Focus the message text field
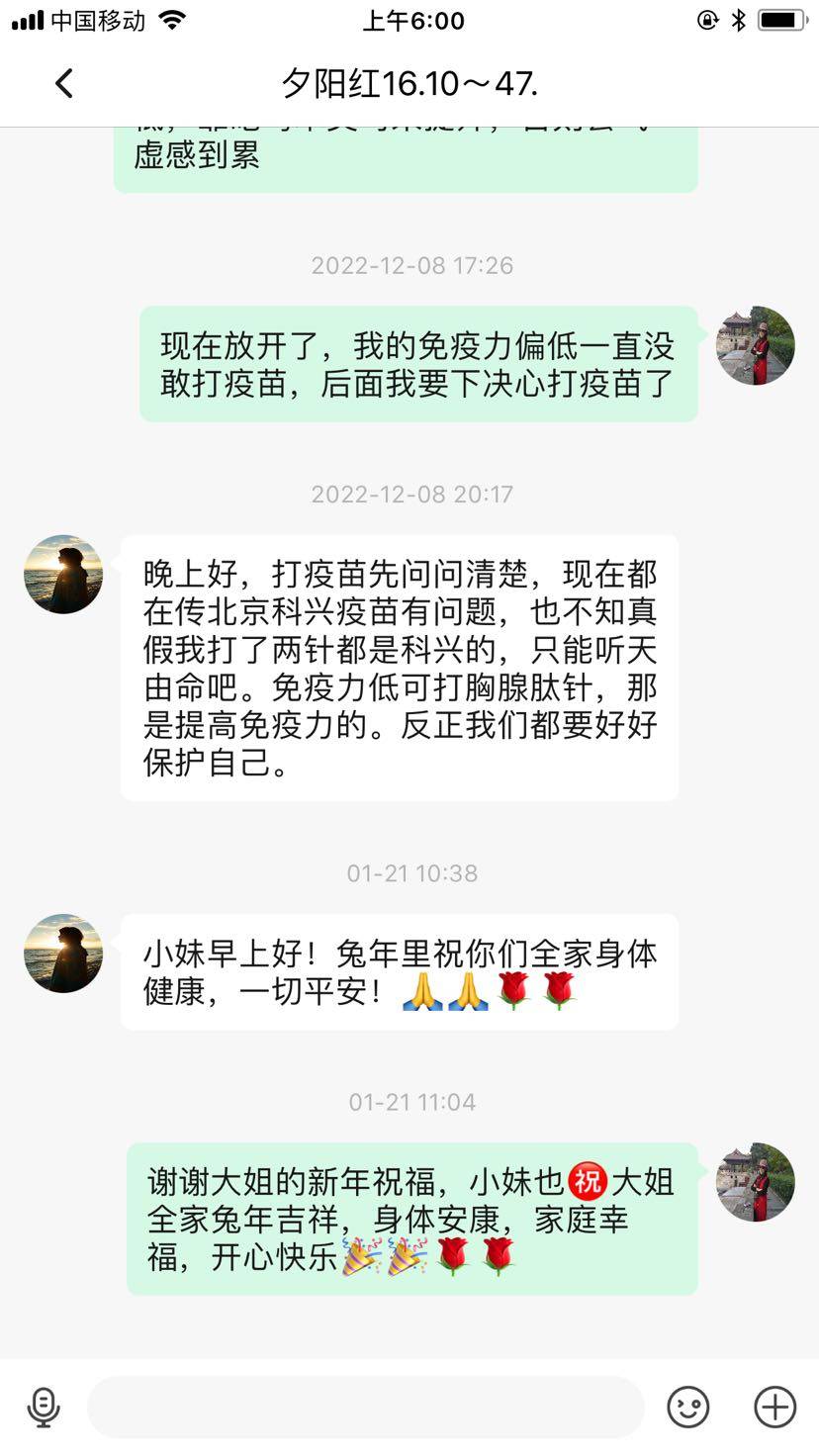Image resolution: width=819 pixels, height=1456 pixels. pyautogui.click(x=366, y=1407)
